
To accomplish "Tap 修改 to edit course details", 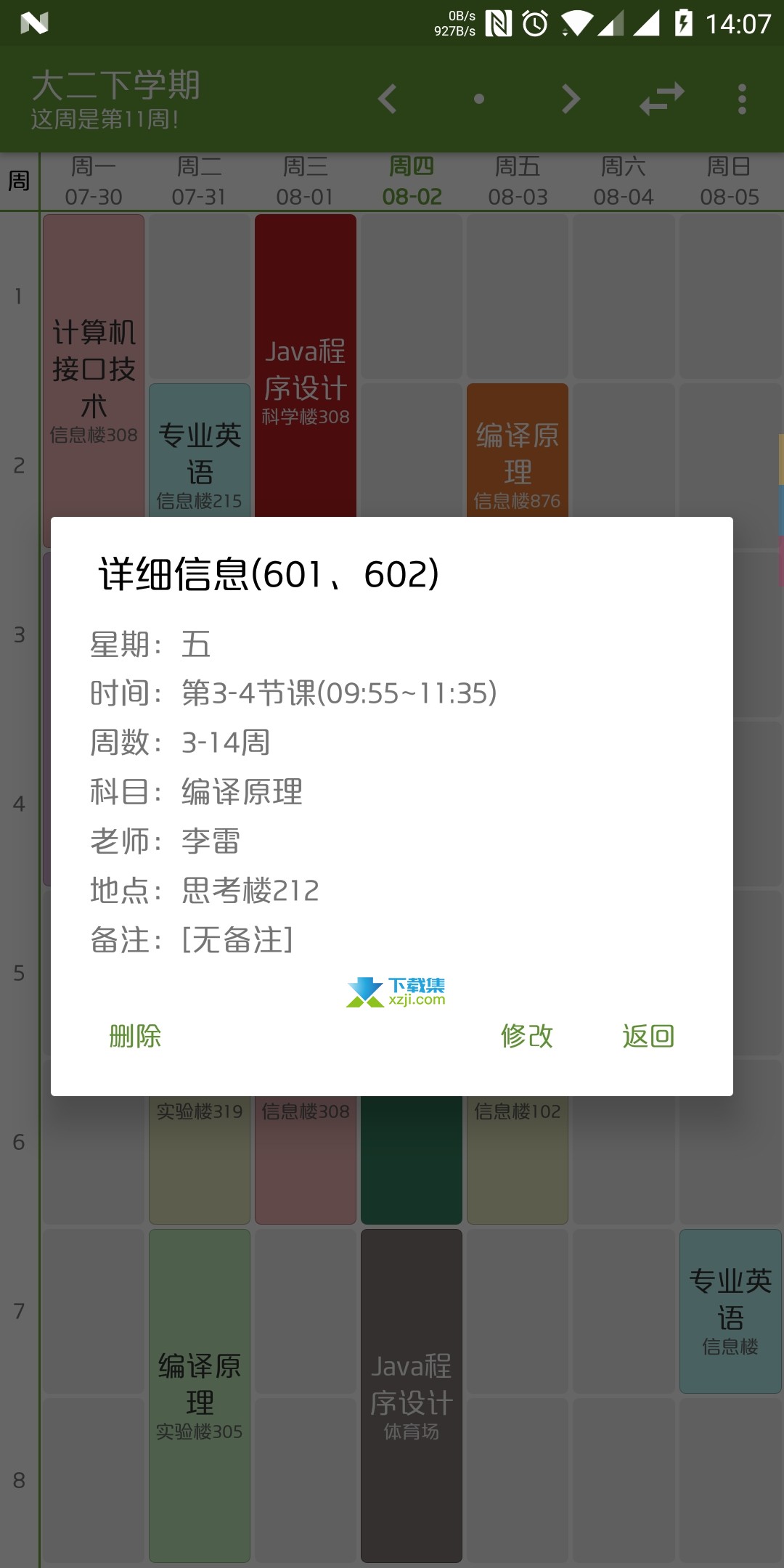I will tap(527, 1036).
